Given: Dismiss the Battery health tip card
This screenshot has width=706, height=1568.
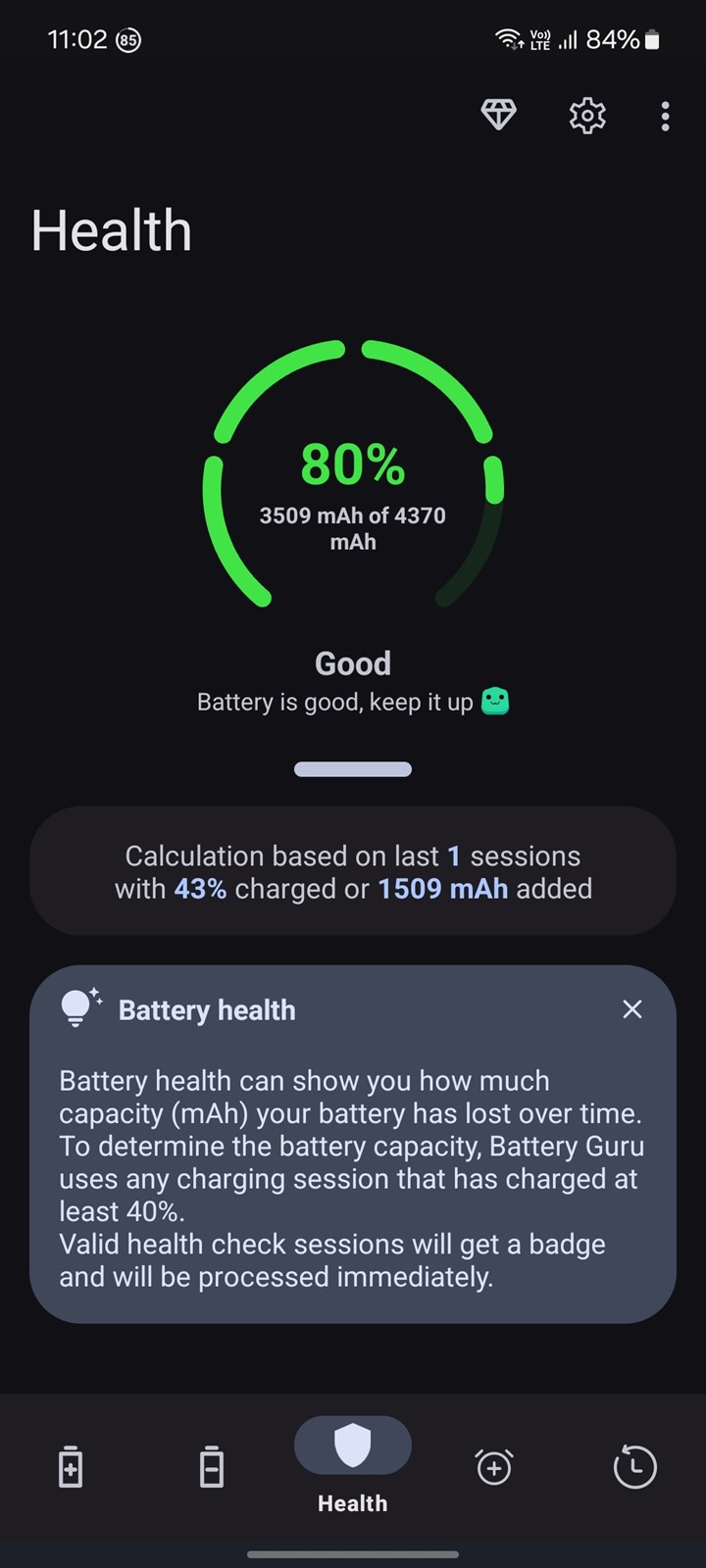Looking at the screenshot, I should pyautogui.click(x=632, y=1009).
